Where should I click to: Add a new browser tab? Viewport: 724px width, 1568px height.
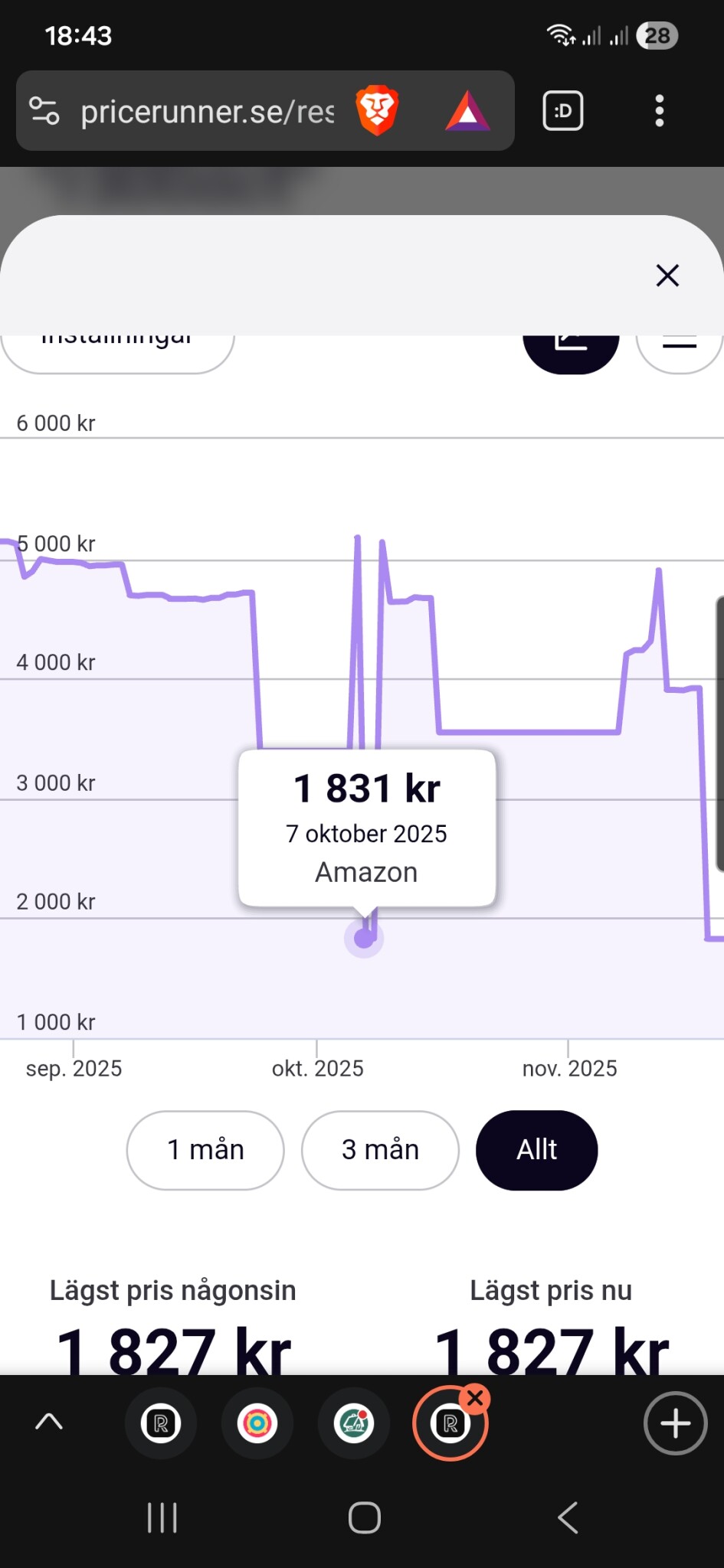675,1423
